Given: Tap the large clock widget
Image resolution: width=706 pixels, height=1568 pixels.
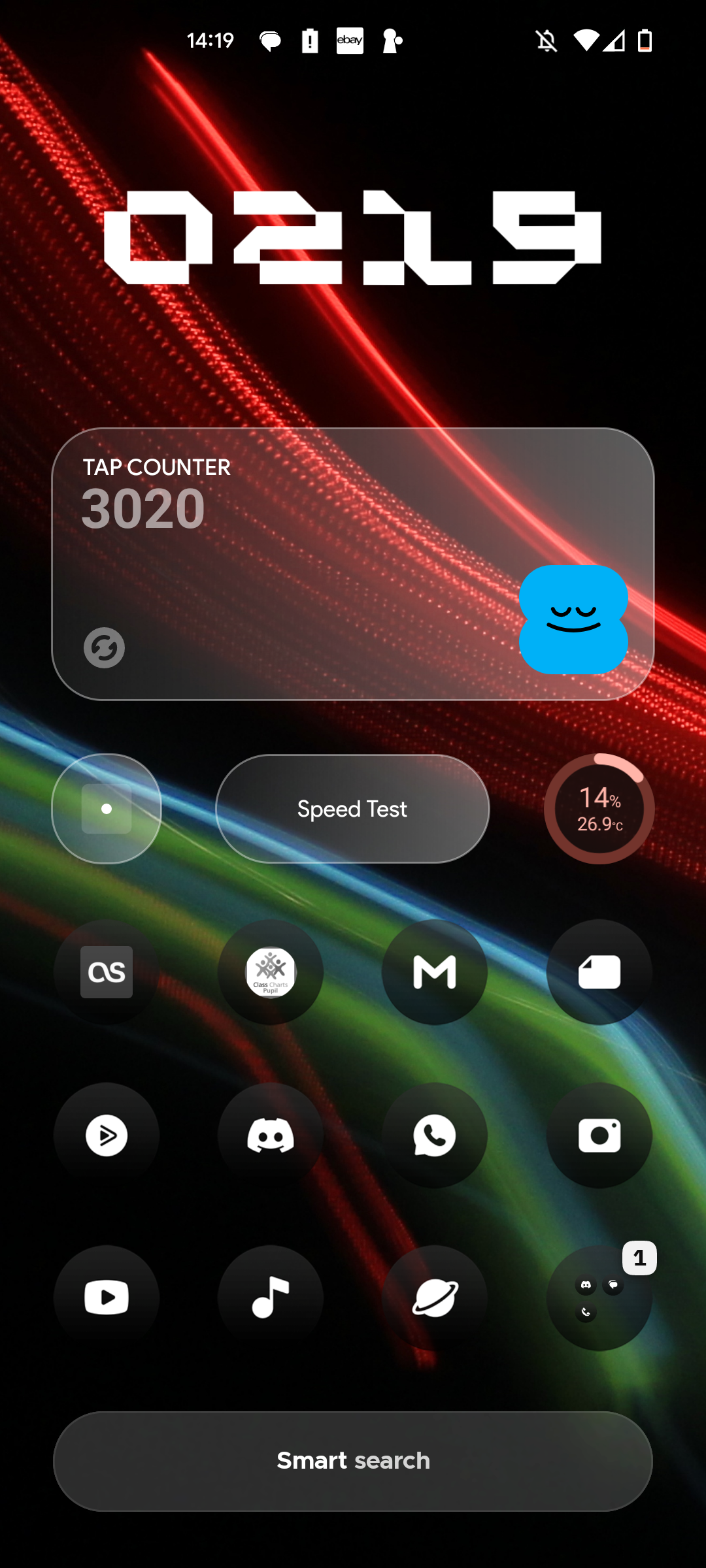Looking at the screenshot, I should pyautogui.click(x=353, y=237).
